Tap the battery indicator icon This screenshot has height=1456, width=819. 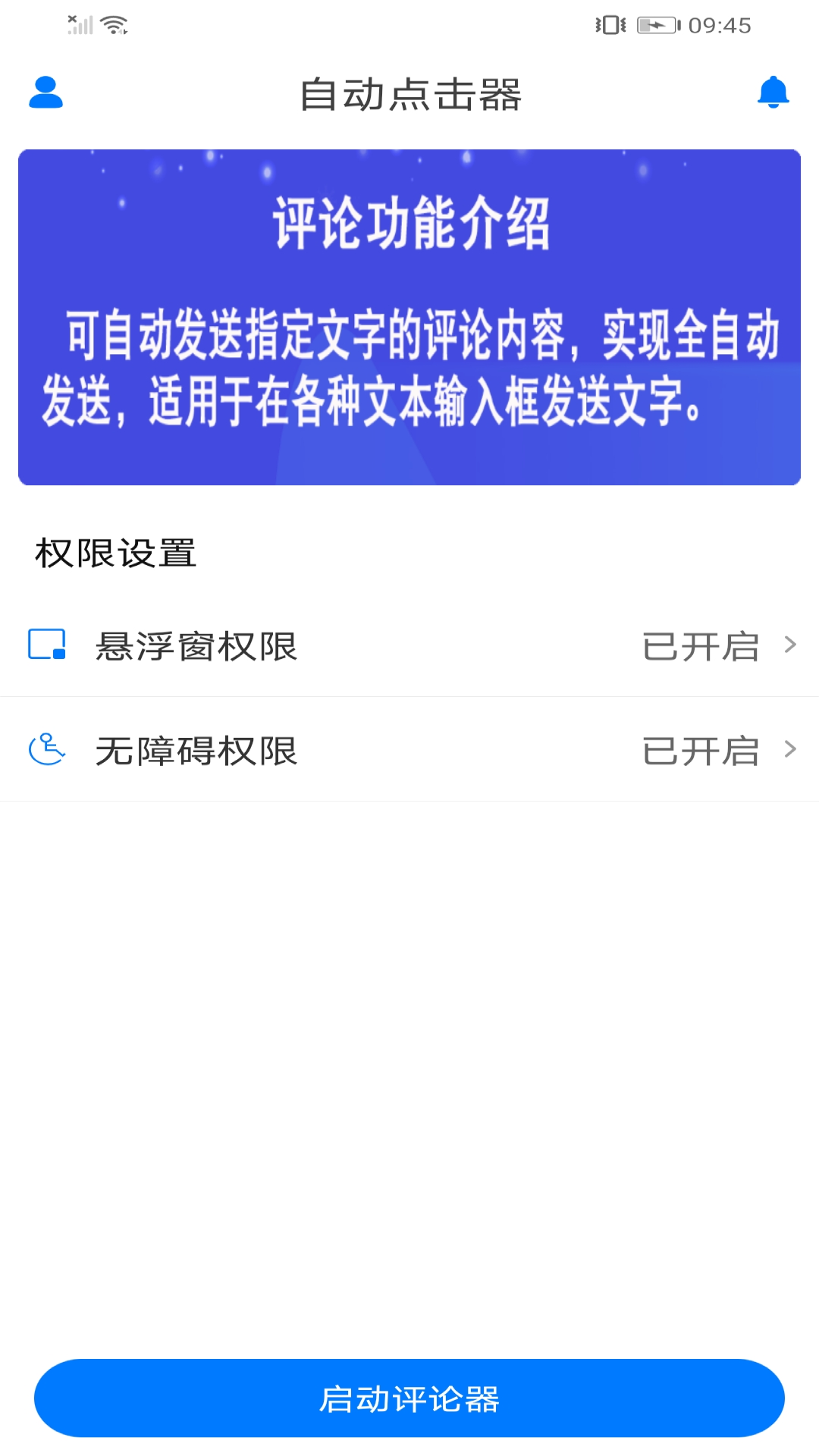[x=657, y=24]
